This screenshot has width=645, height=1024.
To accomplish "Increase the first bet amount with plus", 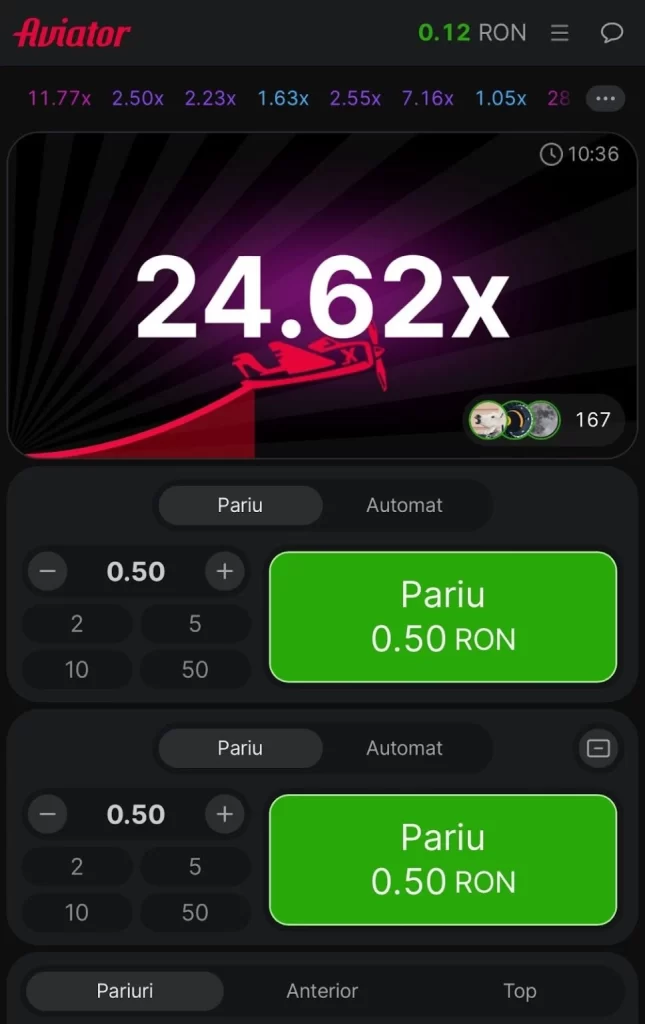I will click(224, 572).
